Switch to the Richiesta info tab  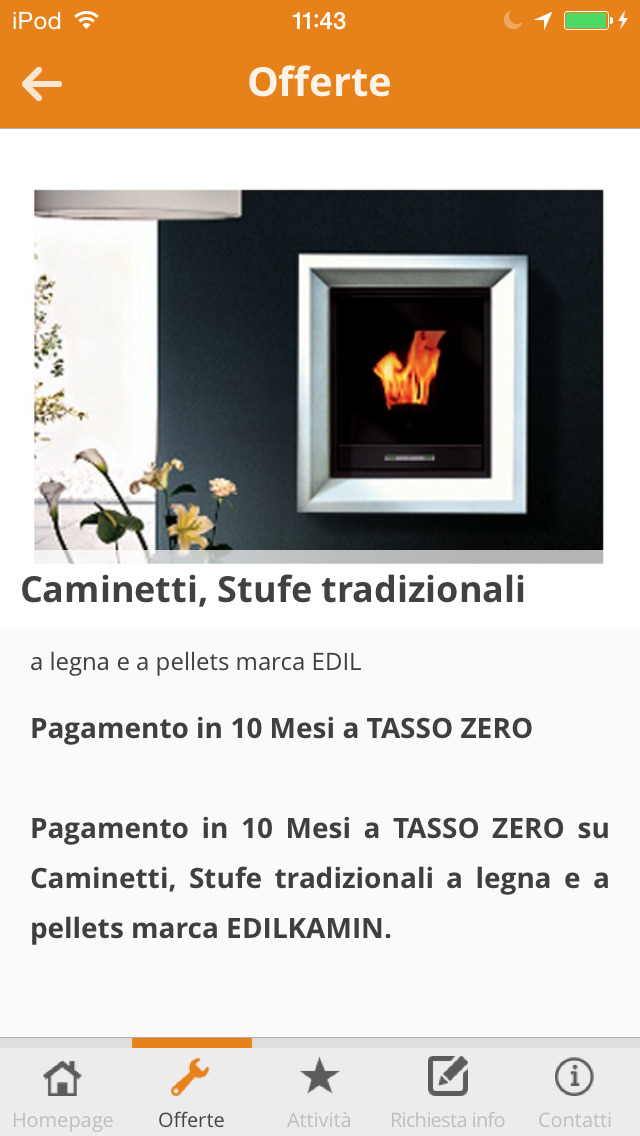(447, 1092)
